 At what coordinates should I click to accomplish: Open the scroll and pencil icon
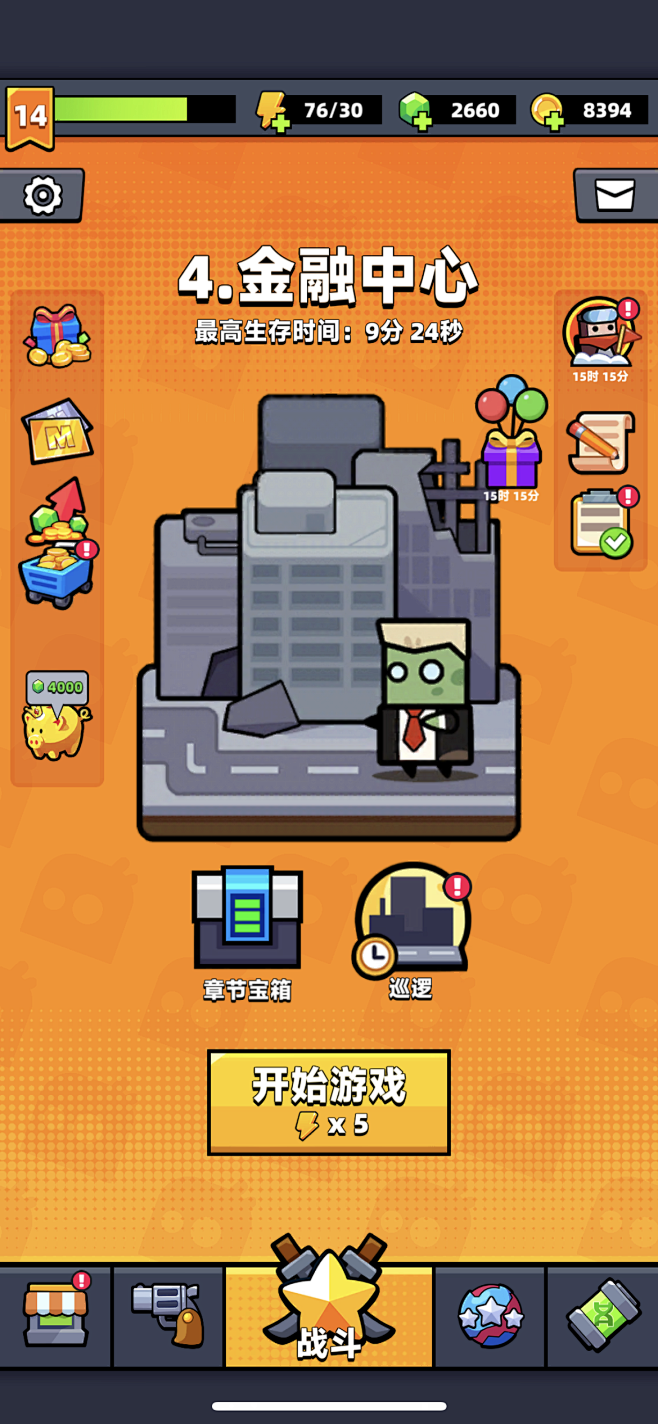600,441
